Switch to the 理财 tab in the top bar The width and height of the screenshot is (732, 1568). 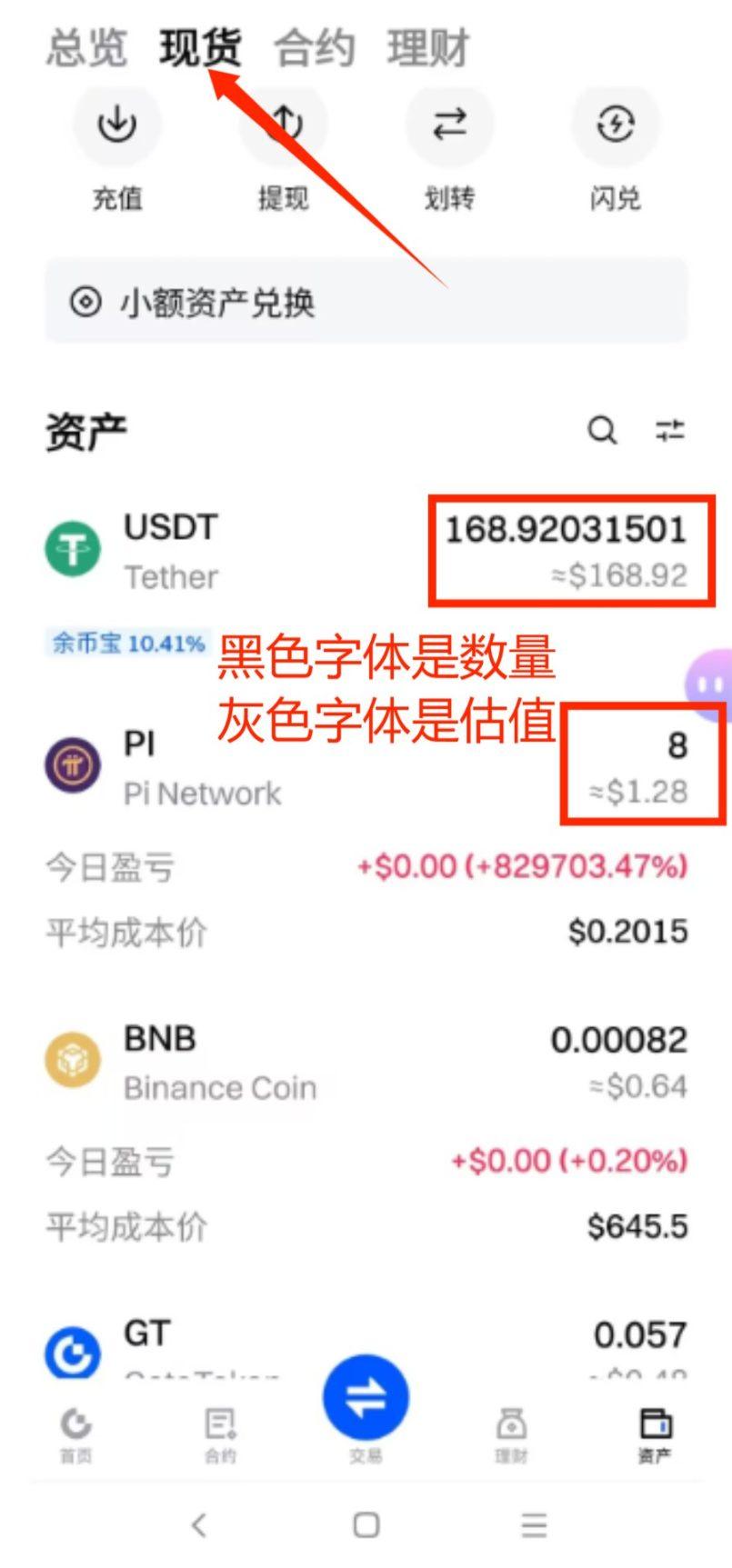pos(427,47)
